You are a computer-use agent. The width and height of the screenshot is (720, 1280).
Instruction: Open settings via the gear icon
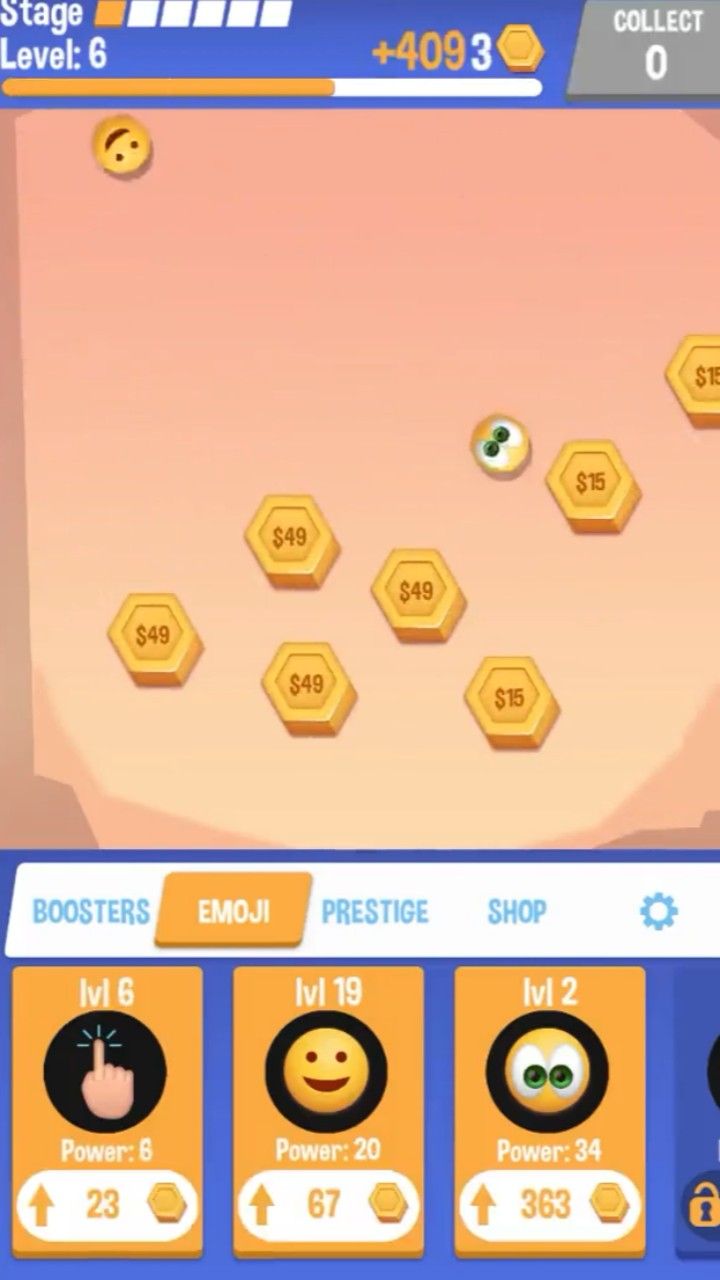[658, 911]
